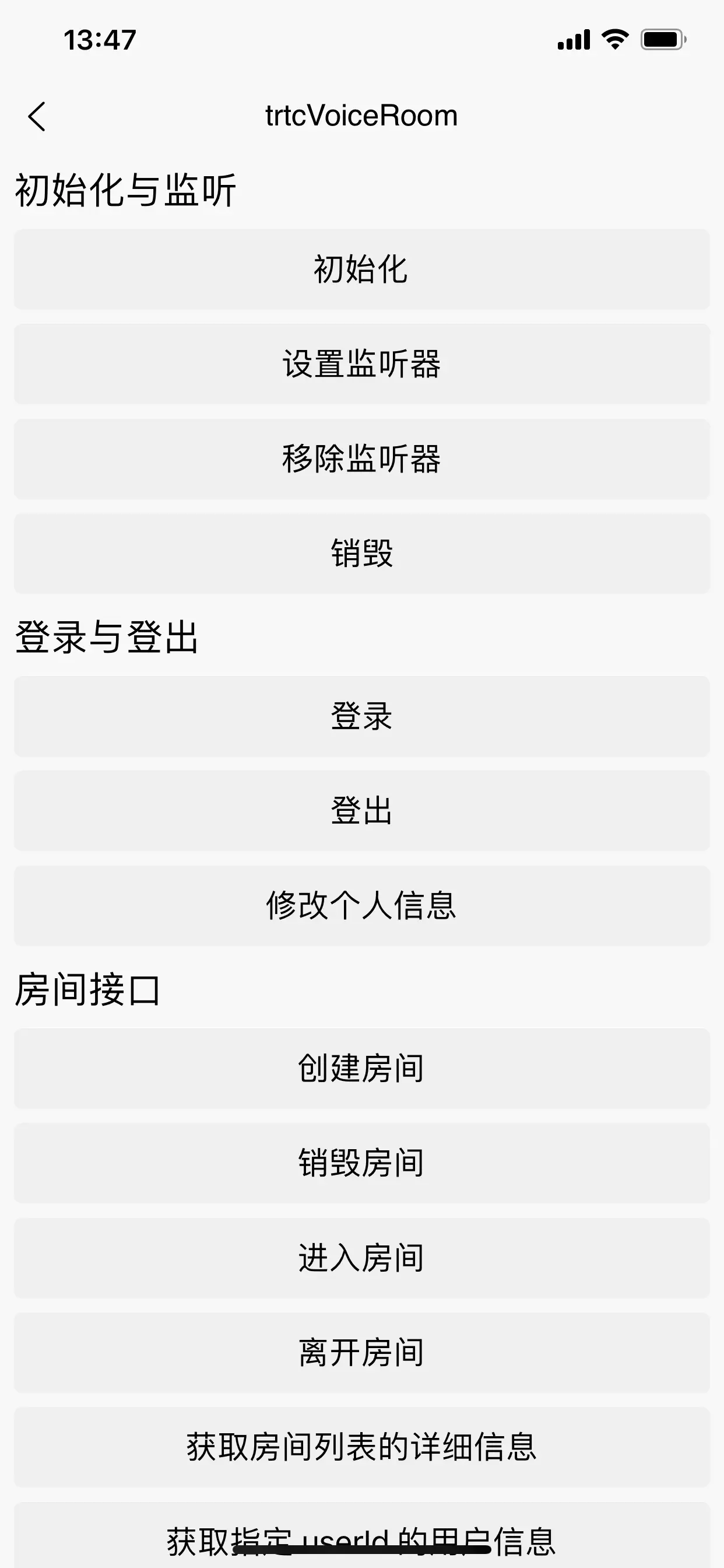Select 设置监听器

(361, 364)
